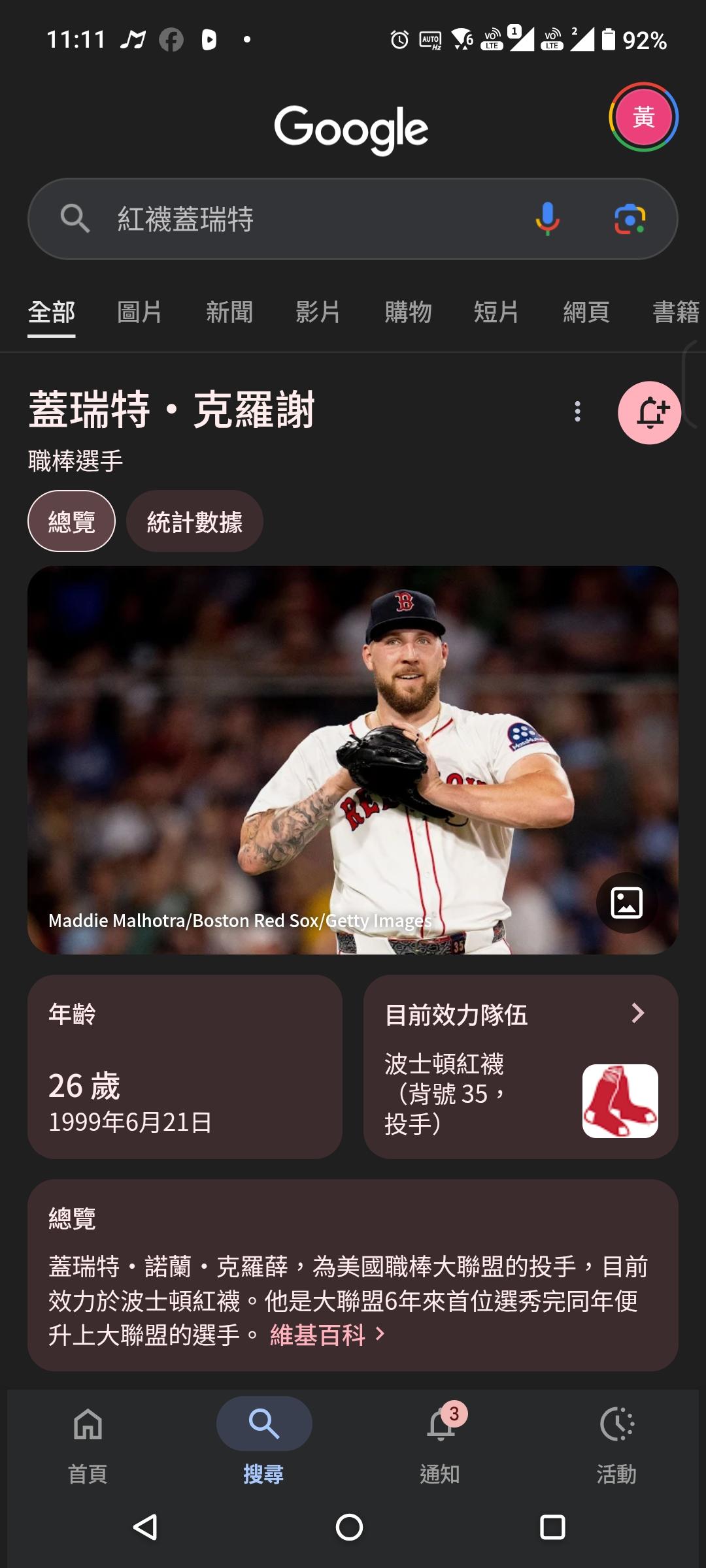View more images of the player
Image resolution: width=706 pixels, height=1568 pixels.
point(626,903)
